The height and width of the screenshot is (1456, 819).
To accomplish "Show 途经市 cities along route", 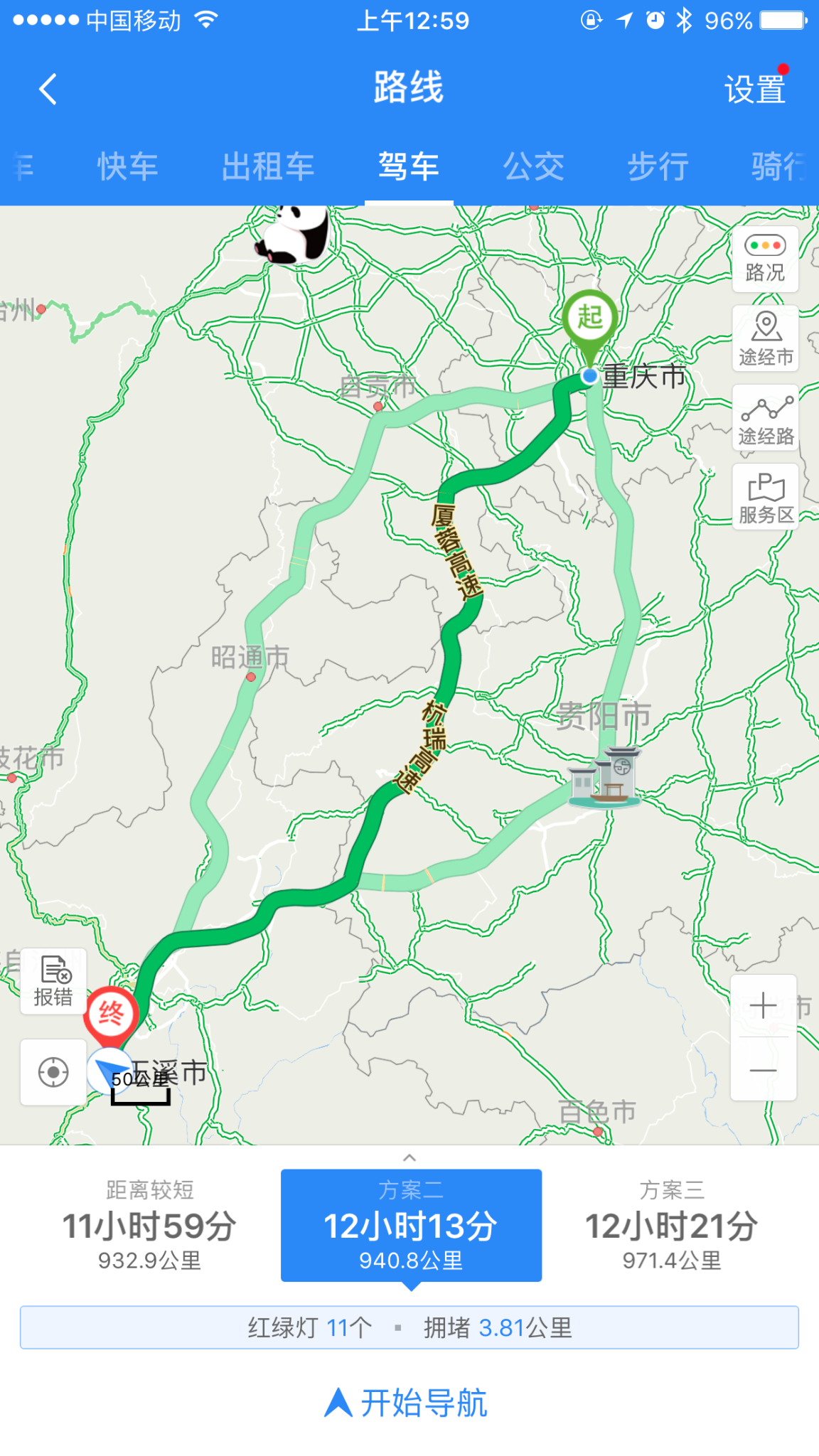I will [x=765, y=338].
